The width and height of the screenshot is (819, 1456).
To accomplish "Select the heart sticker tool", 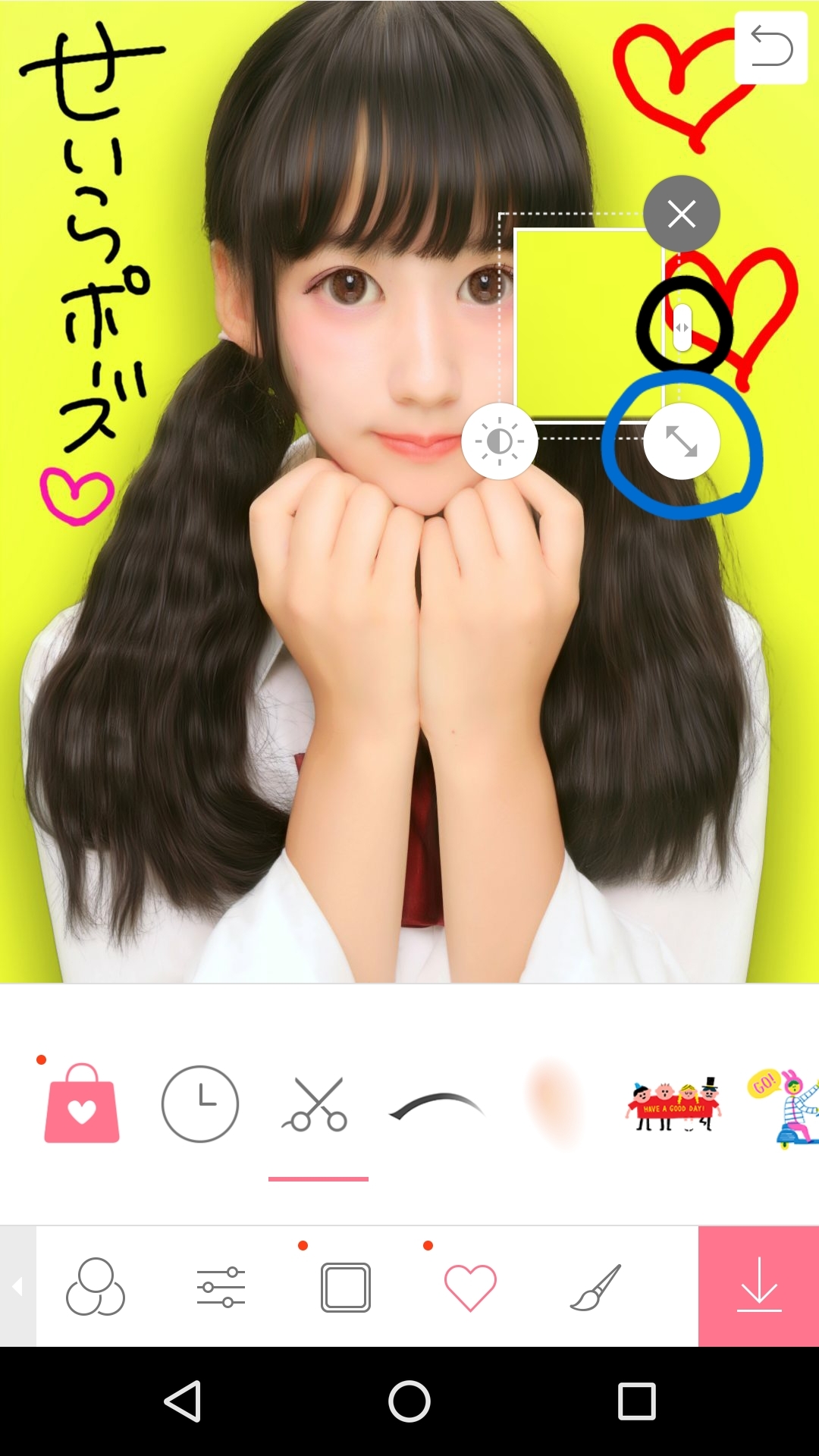I will [x=470, y=1287].
